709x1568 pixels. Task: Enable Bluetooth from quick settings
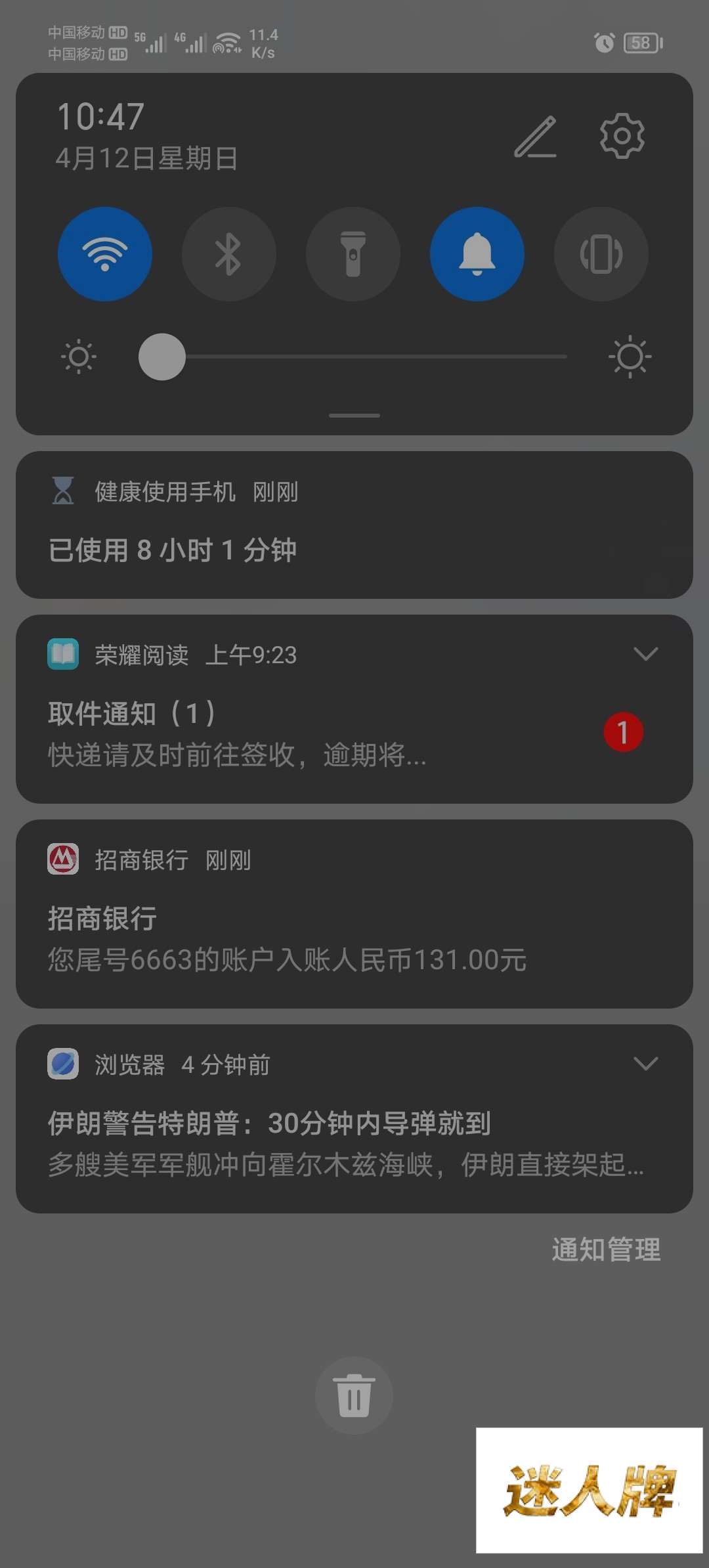[228, 254]
